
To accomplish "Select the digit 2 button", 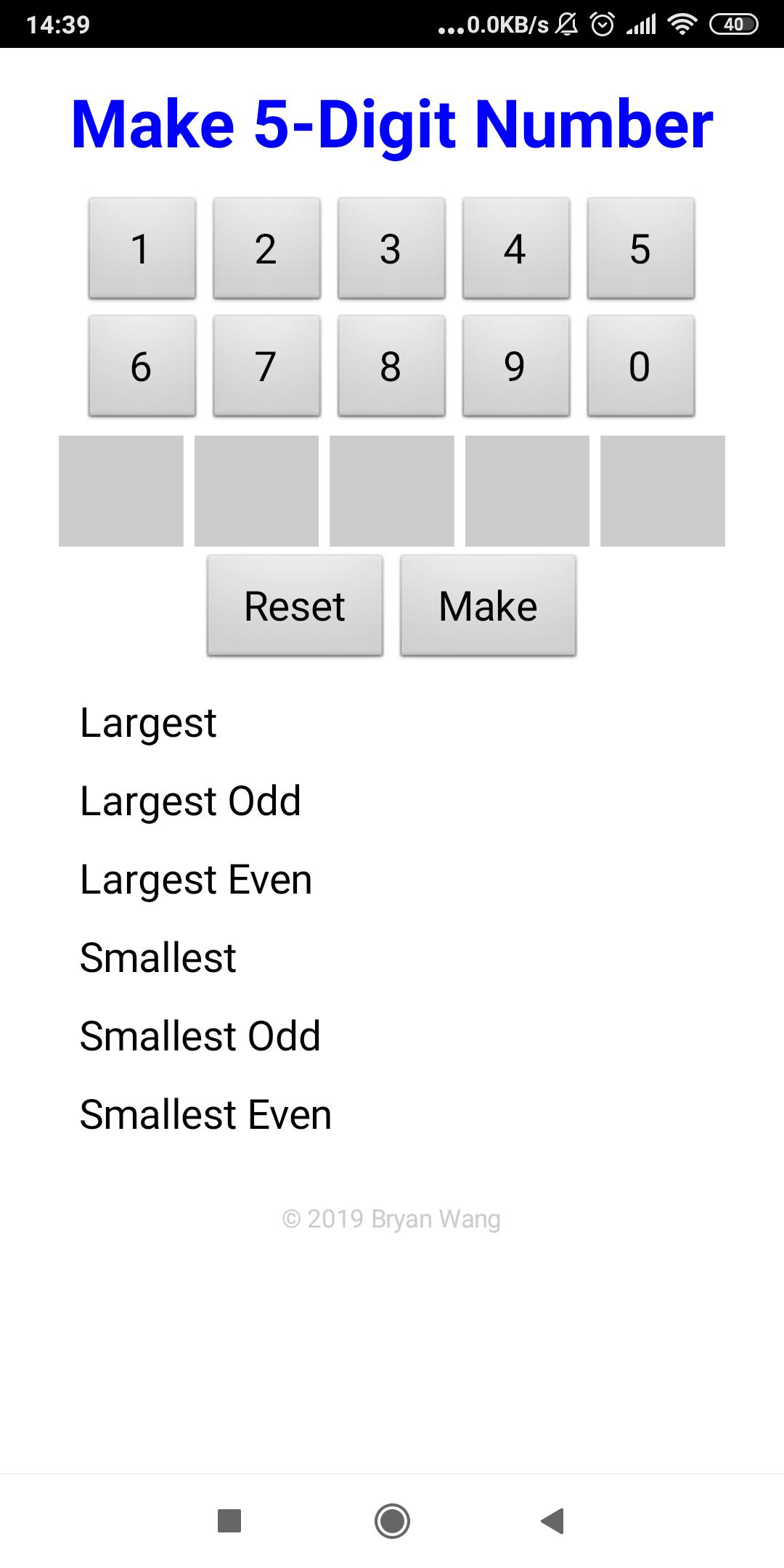I will 266,248.
